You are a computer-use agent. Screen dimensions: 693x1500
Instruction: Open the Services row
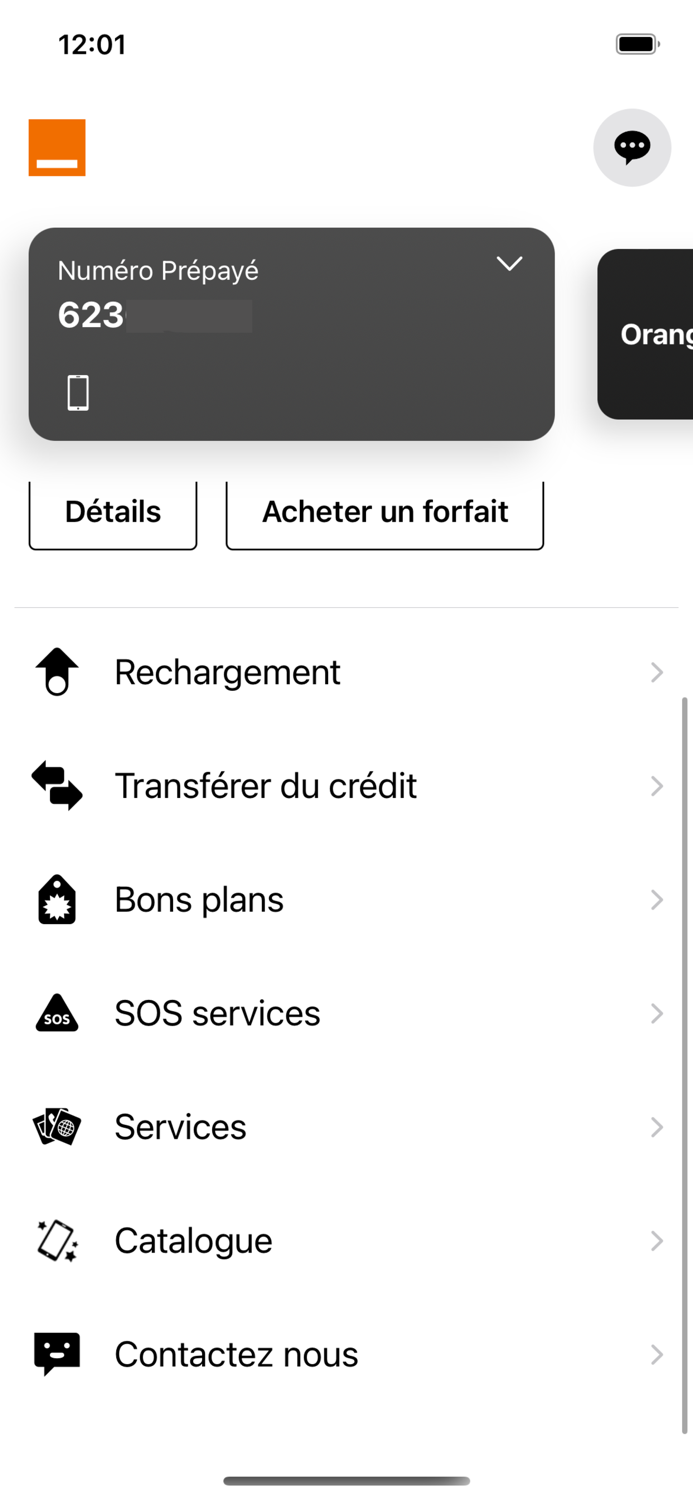(345, 1127)
